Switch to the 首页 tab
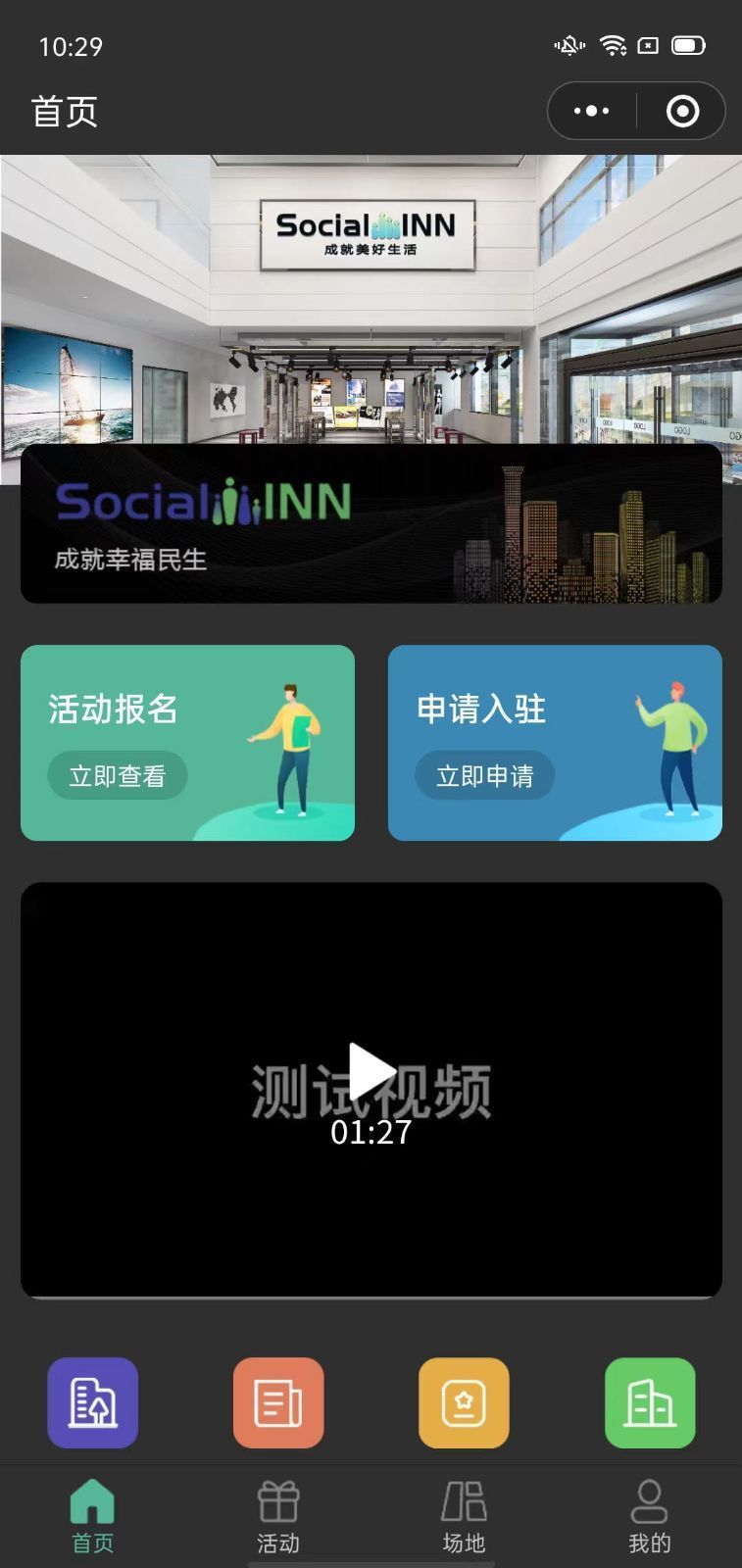 tap(93, 1516)
